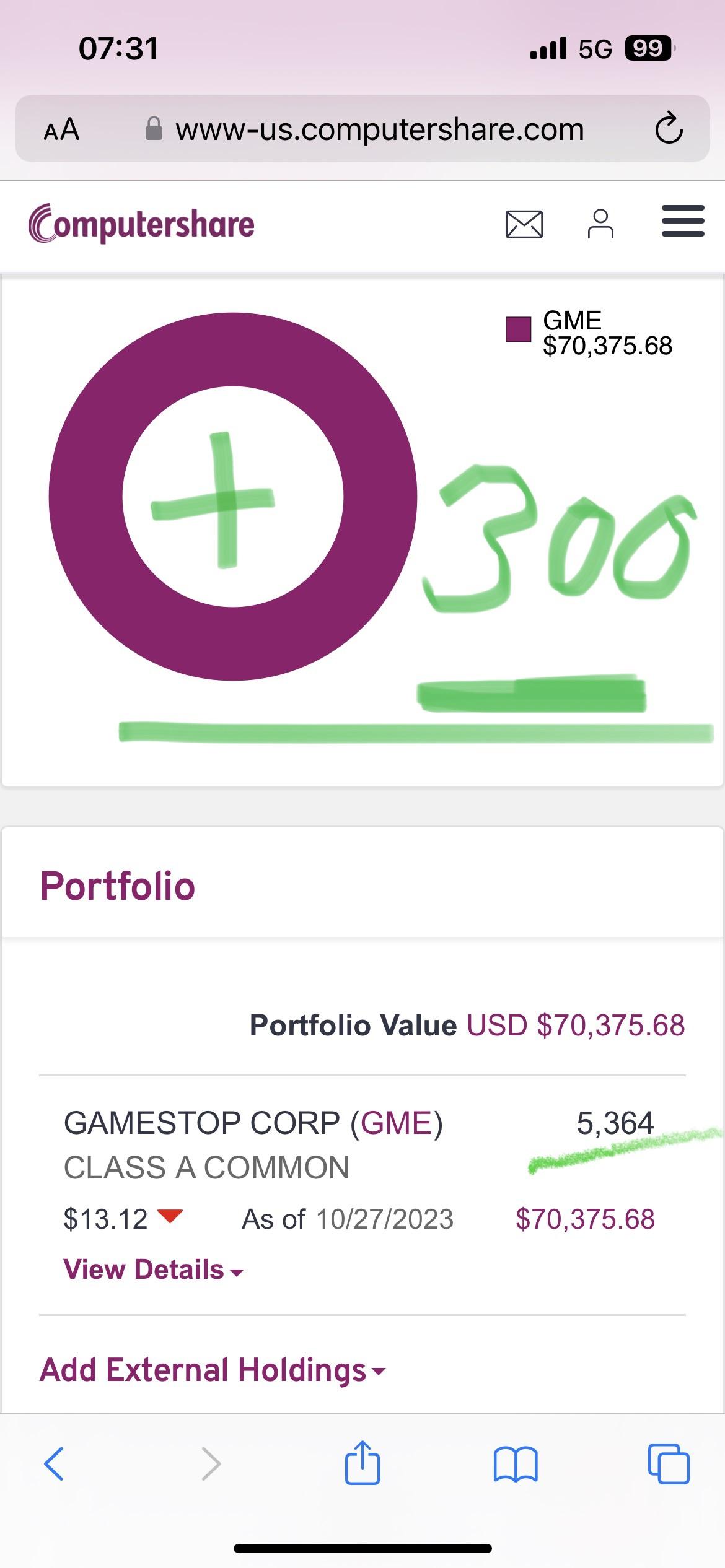Screen dimensions: 725x1568
Task: Open Safari bookmarks
Action: point(516,1464)
